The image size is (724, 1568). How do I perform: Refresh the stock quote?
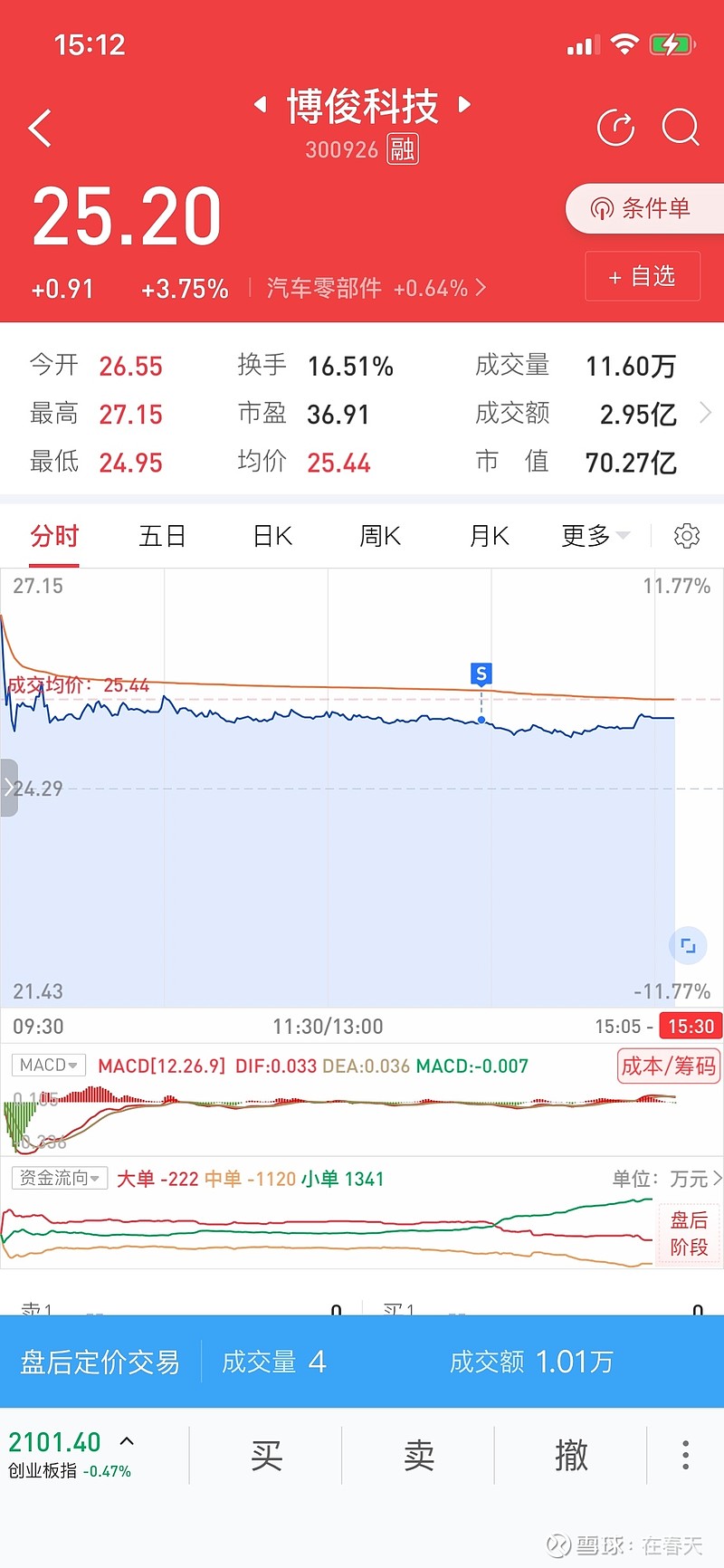point(616,128)
